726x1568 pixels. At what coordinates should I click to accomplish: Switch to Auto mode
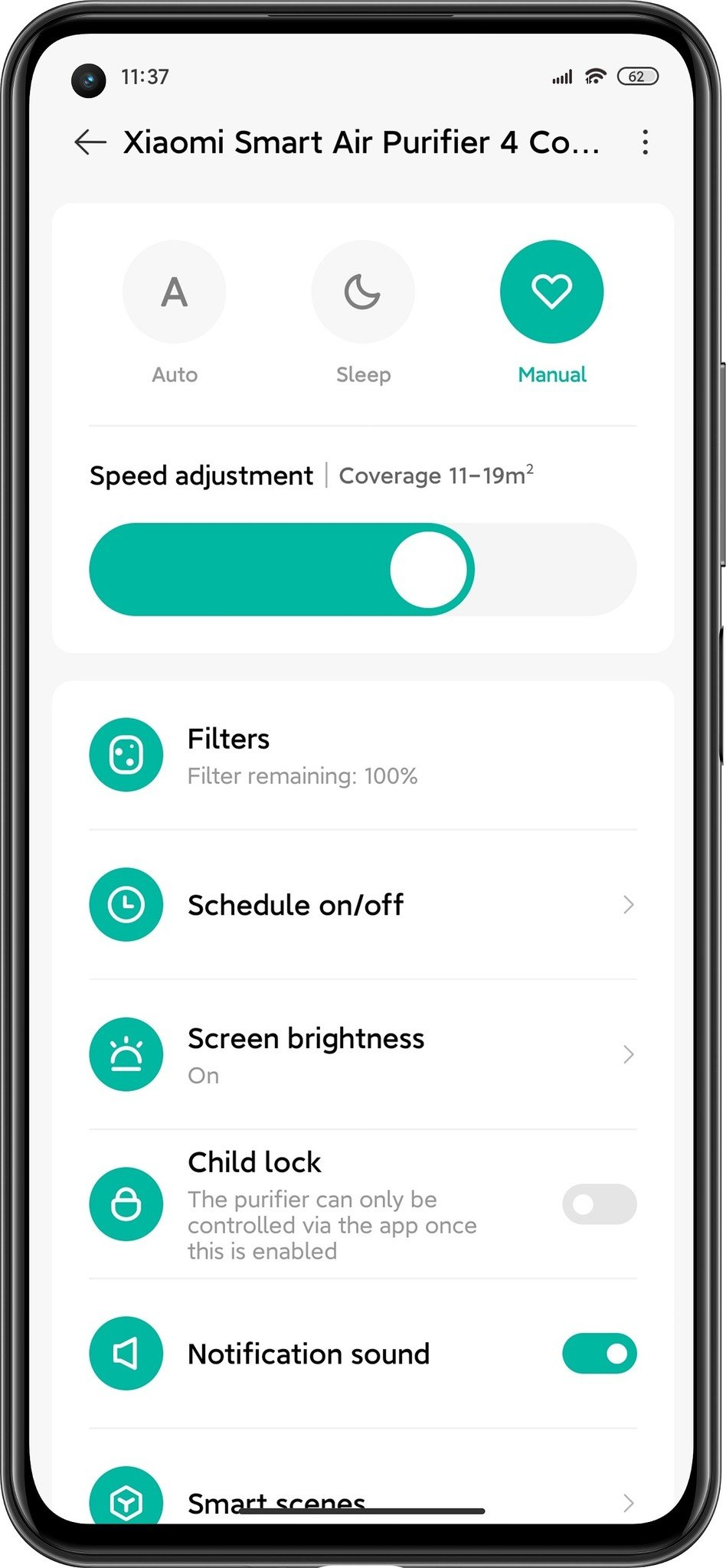[175, 292]
